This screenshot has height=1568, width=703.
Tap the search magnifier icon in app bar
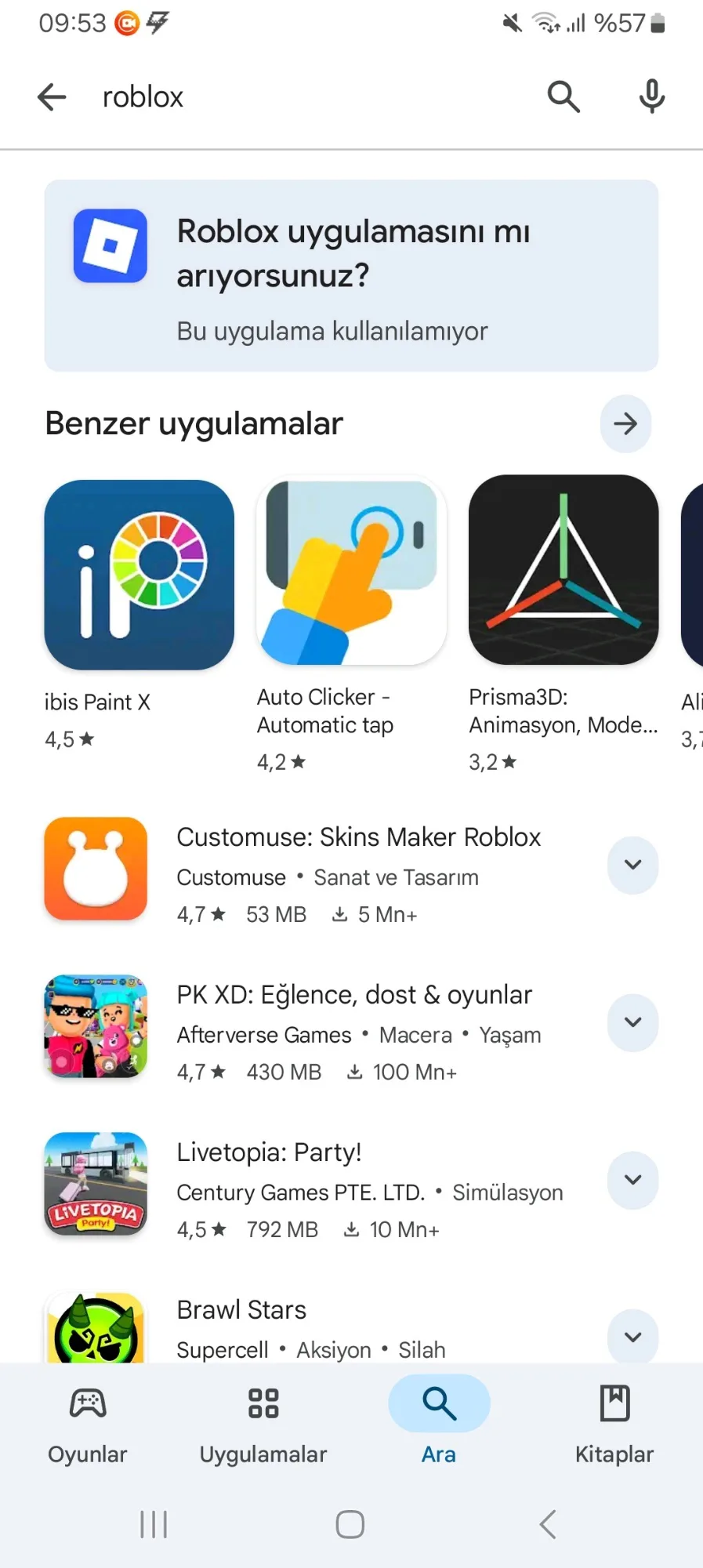coord(563,97)
